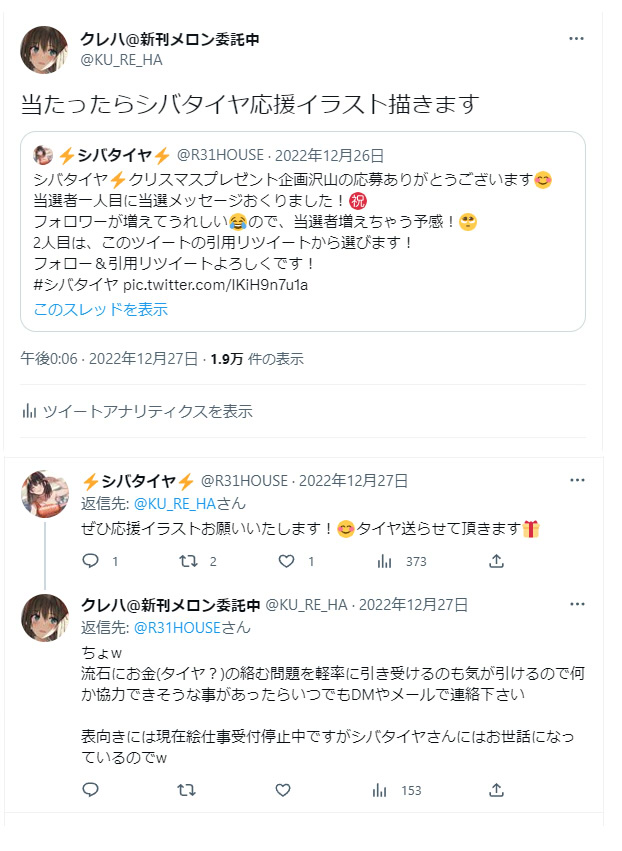Share クレハ's ちょw reply

click(496, 790)
